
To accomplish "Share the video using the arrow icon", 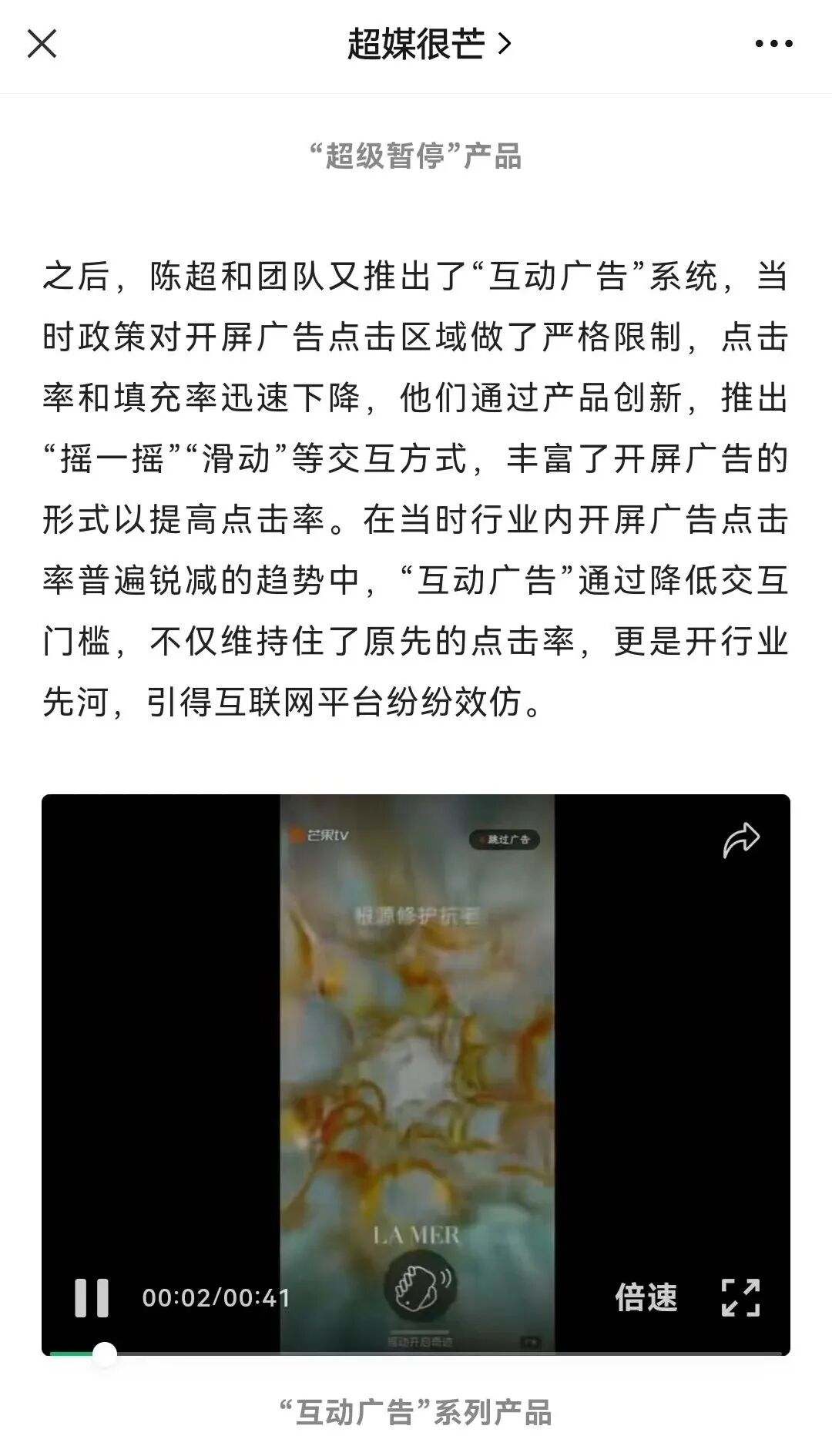I will point(741,840).
